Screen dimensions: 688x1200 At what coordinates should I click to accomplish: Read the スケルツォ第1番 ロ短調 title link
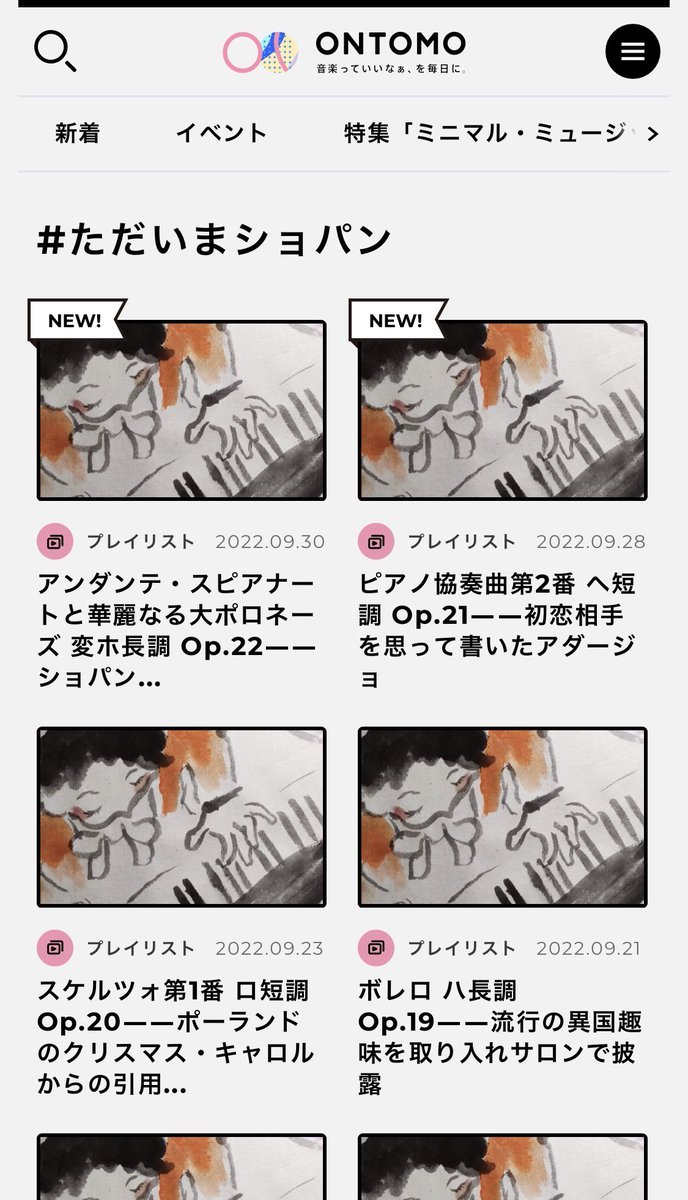coord(178,1037)
